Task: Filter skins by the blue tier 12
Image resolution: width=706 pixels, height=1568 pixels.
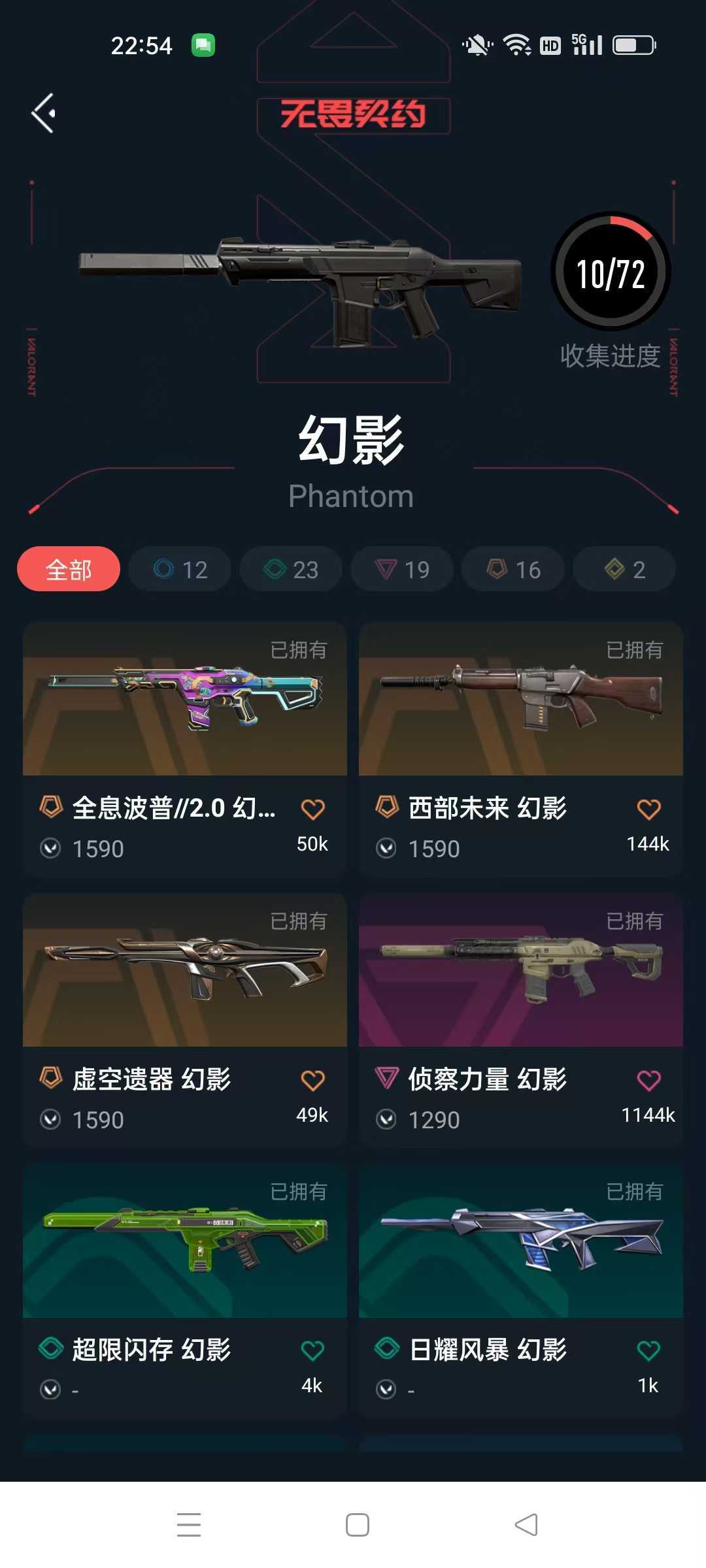Action: (x=180, y=569)
